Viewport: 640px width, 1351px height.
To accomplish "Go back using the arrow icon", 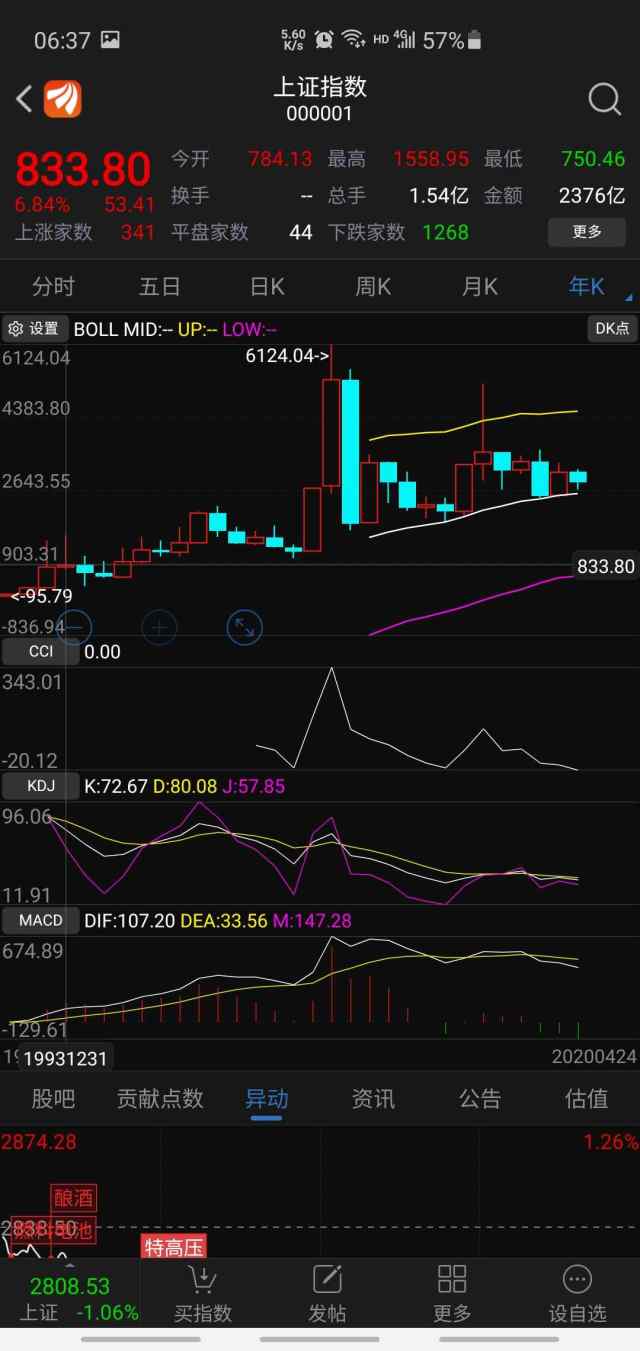I will (x=25, y=99).
